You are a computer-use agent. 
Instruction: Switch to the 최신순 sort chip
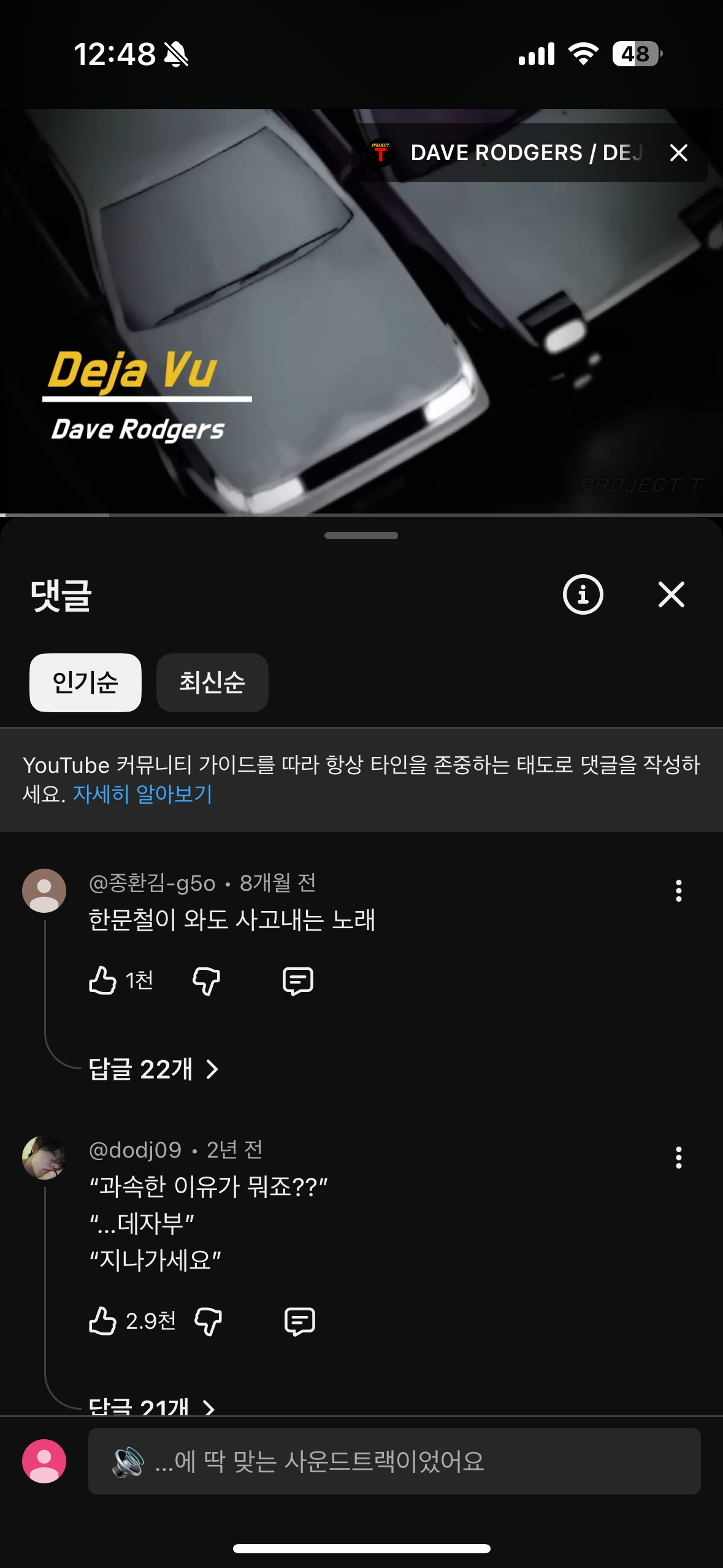(212, 682)
